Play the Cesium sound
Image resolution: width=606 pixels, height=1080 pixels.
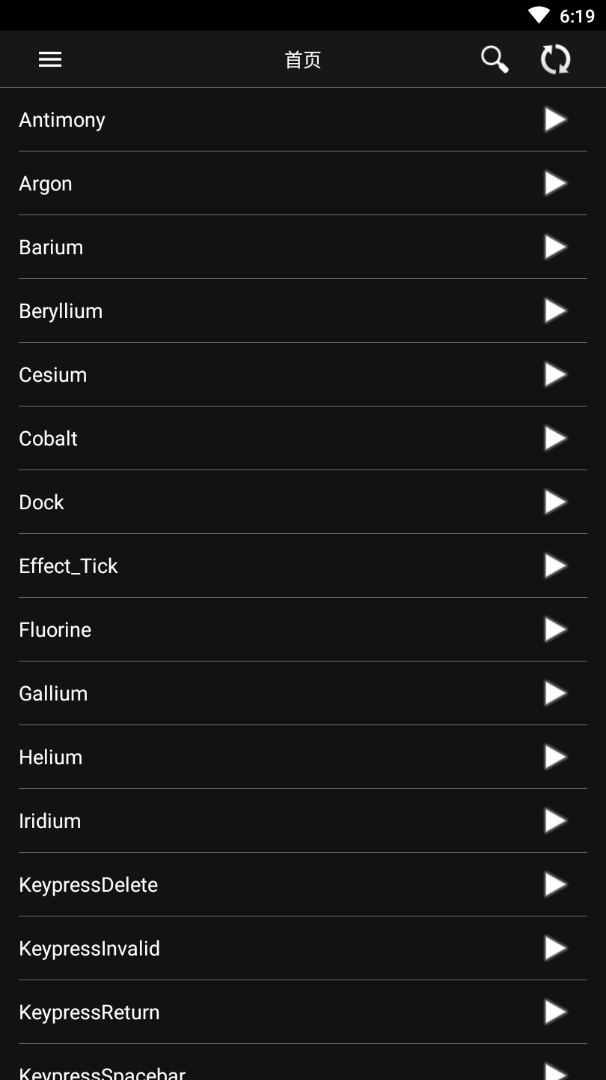point(556,374)
